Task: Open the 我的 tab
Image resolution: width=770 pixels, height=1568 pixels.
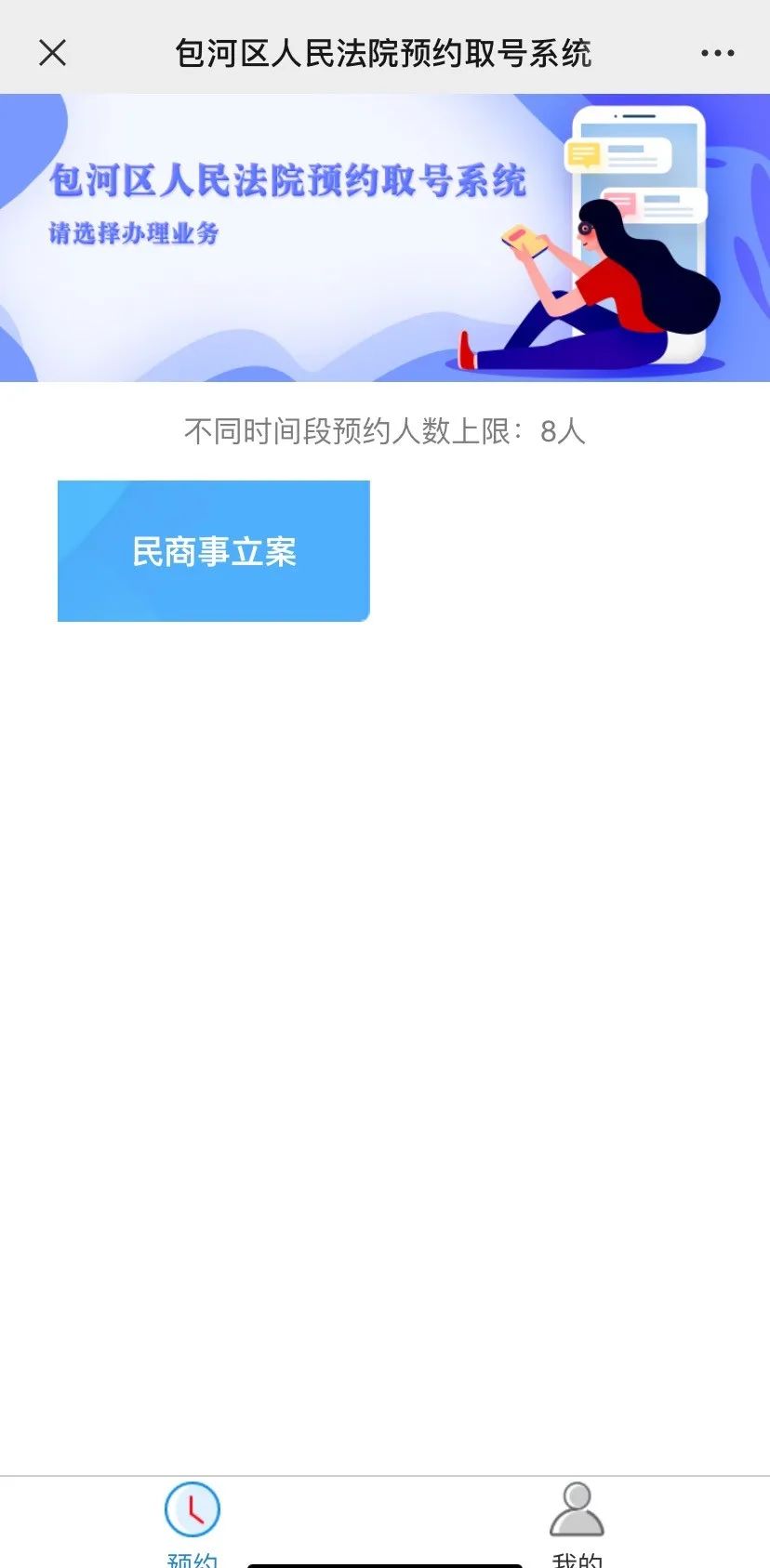Action: pos(577,1523)
